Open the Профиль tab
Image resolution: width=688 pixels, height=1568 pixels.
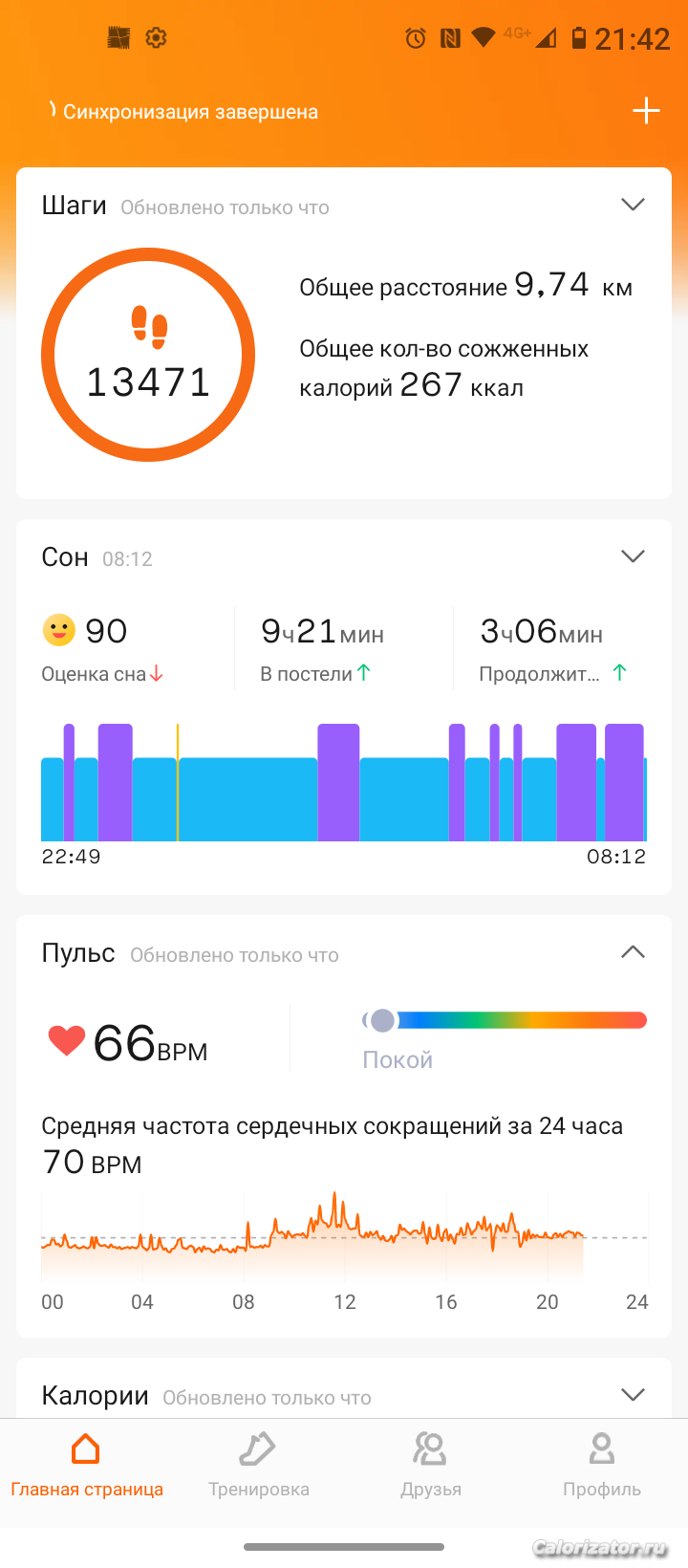coord(602,1465)
